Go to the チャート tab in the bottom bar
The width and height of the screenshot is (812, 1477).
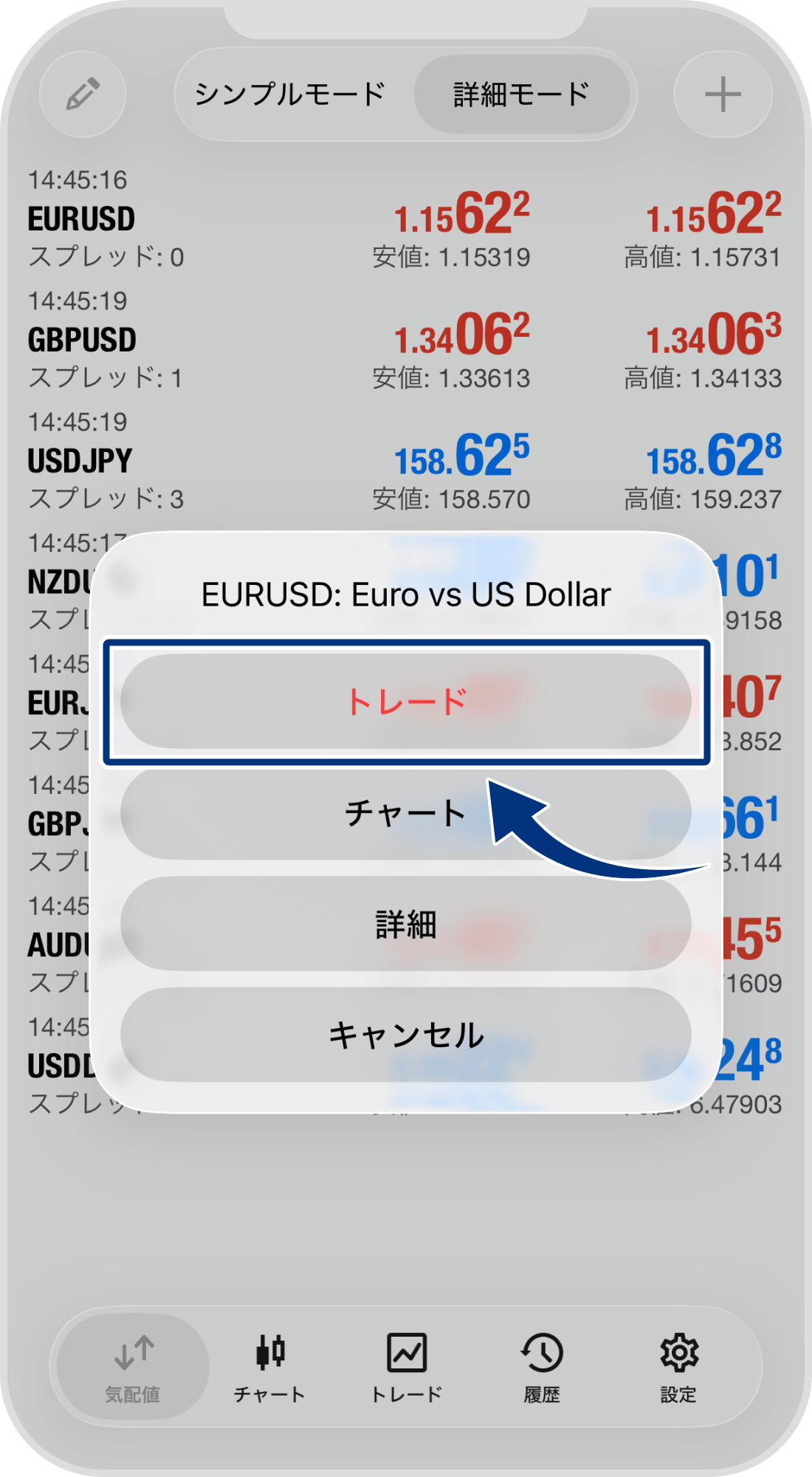pyautogui.click(x=269, y=1366)
